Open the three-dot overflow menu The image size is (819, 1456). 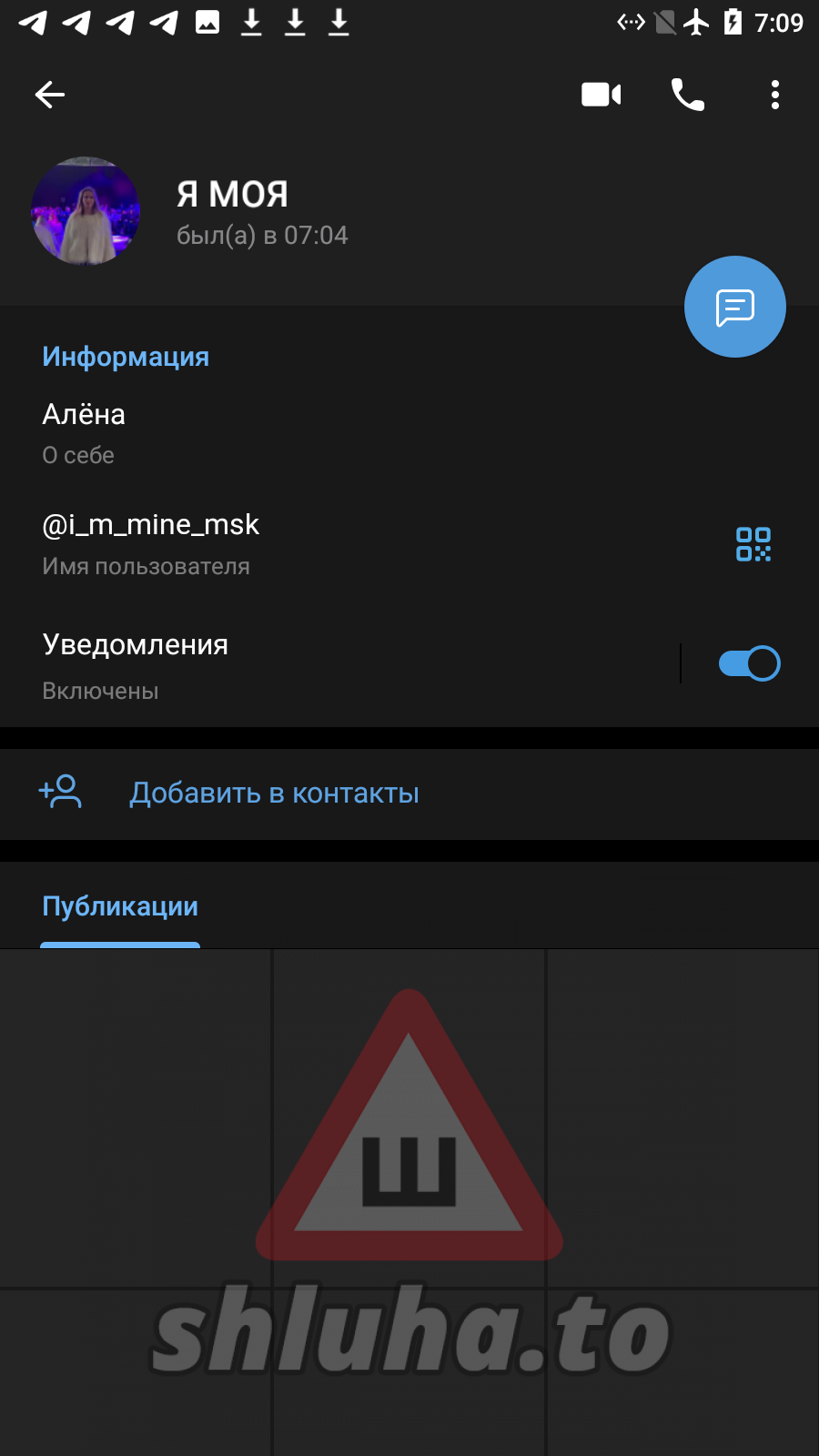click(774, 95)
